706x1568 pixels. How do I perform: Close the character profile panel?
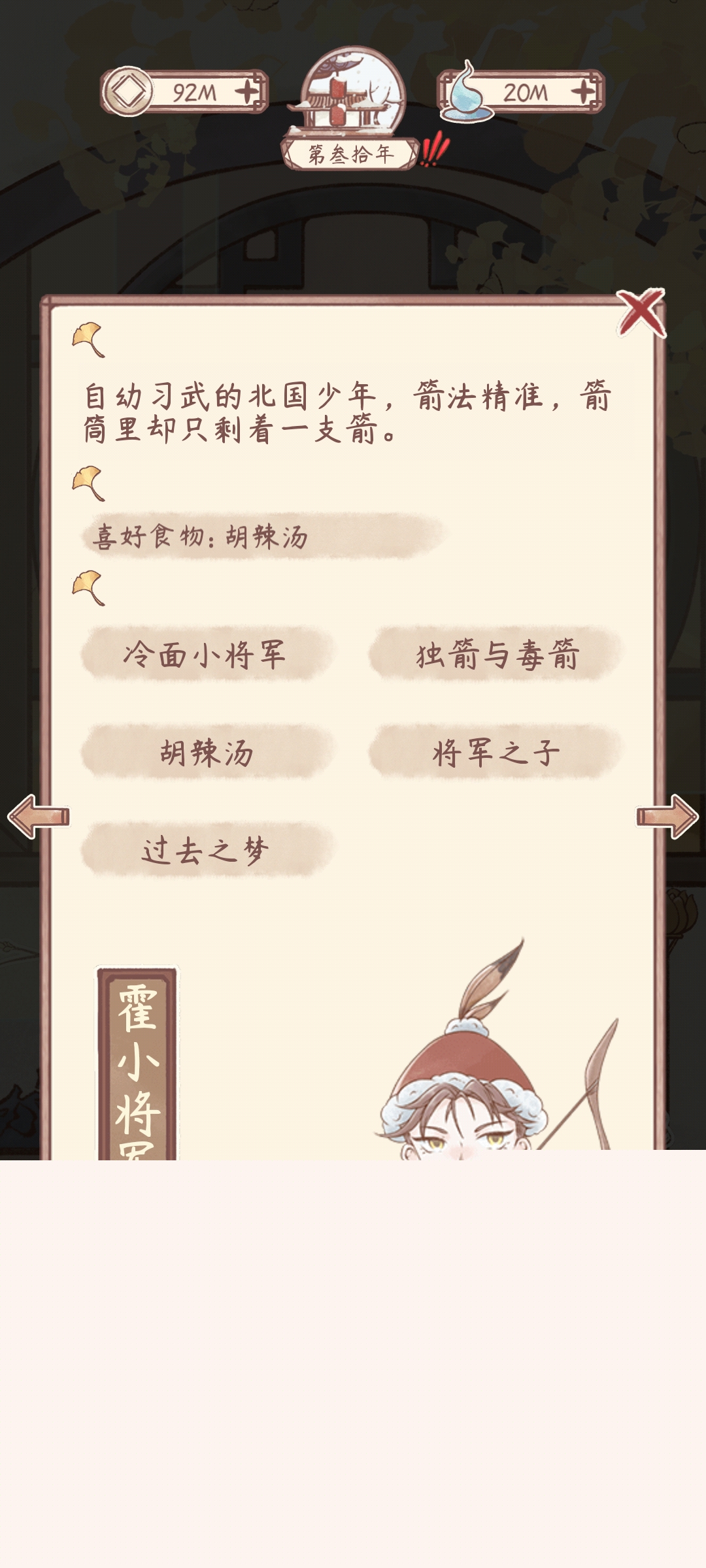641,313
